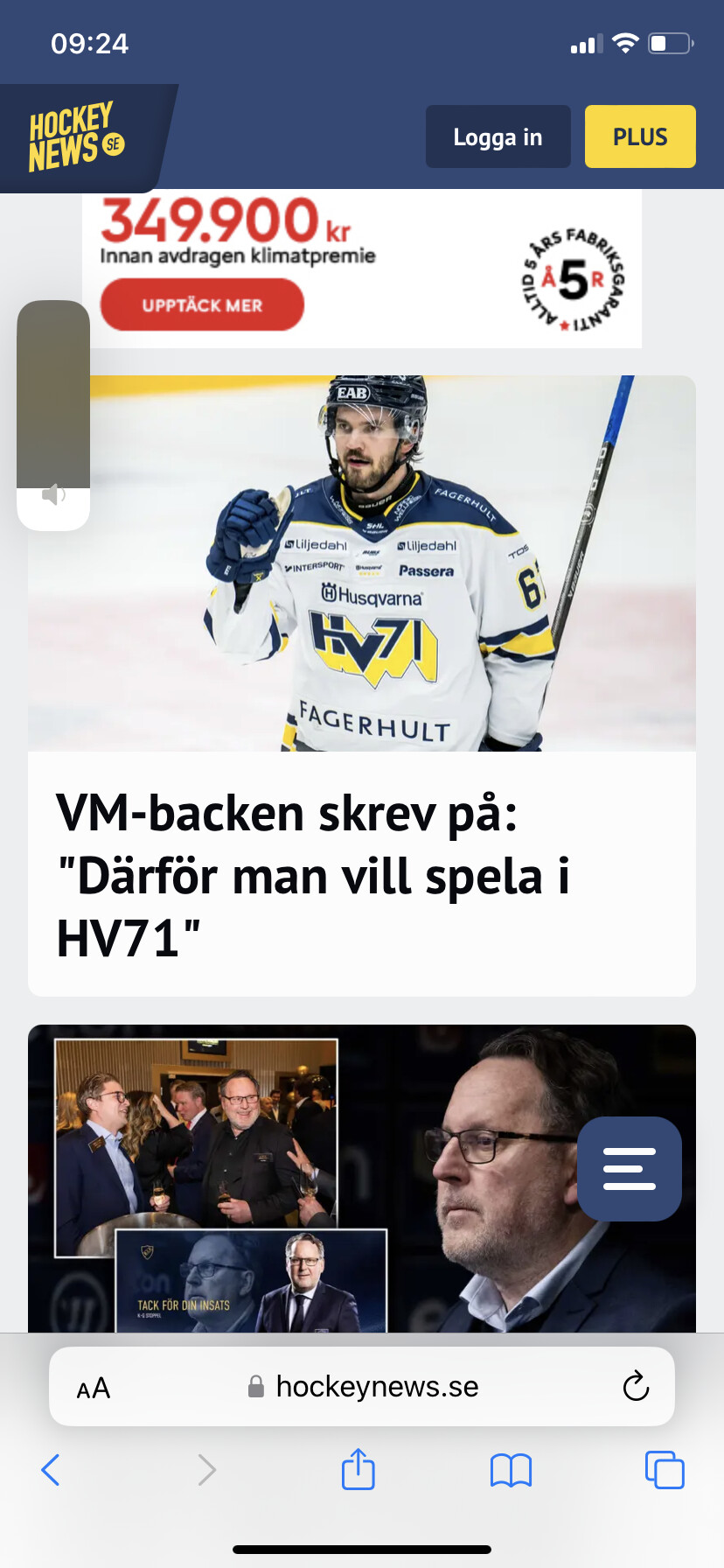Viewport: 724px width, 1568px height.
Task: Select the PLUS subscription tab
Action: click(x=640, y=136)
